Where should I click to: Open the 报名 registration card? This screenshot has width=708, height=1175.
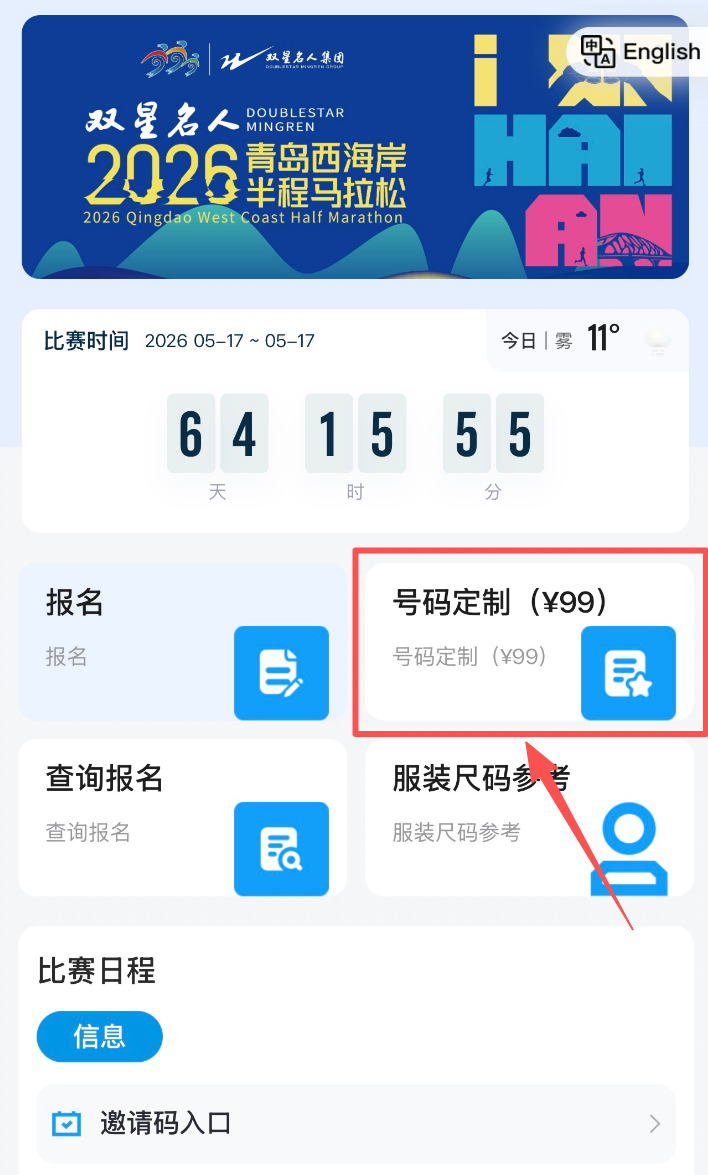point(183,641)
